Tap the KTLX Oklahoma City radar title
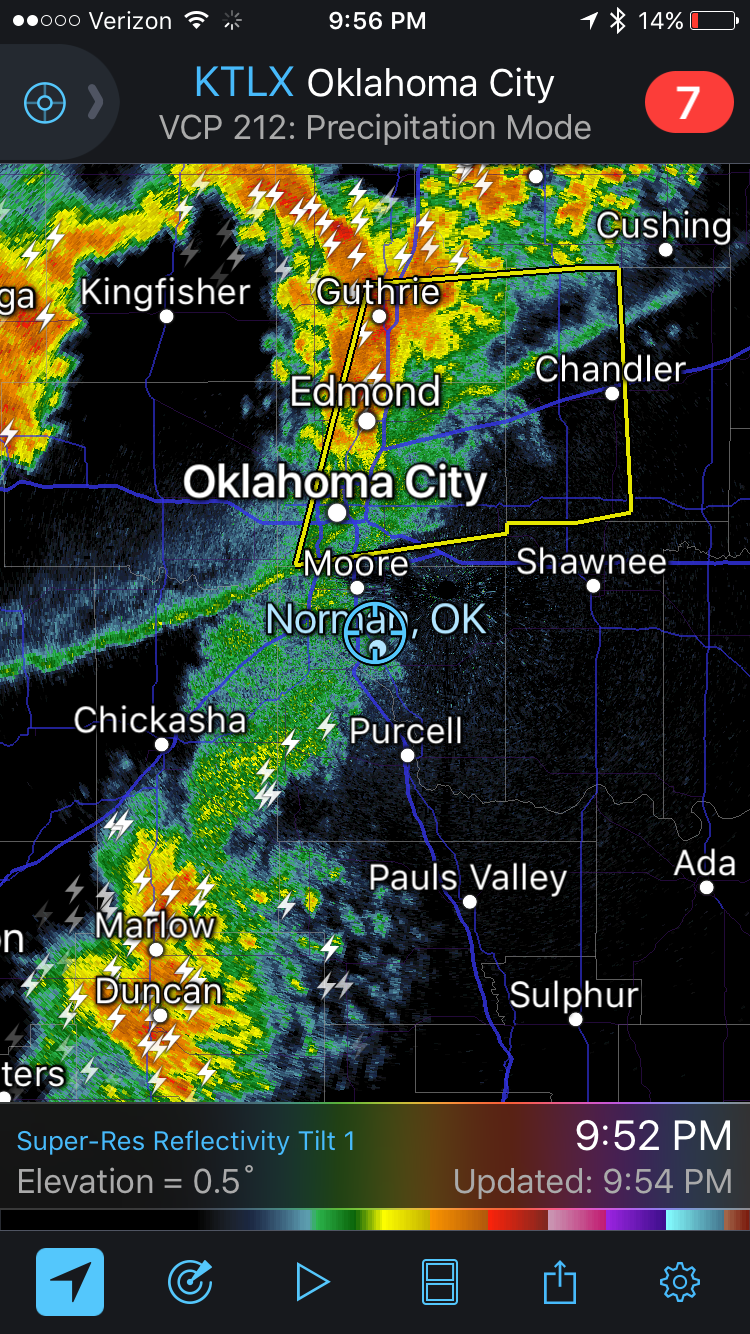Screen dimensions: 750x1334 [374, 84]
